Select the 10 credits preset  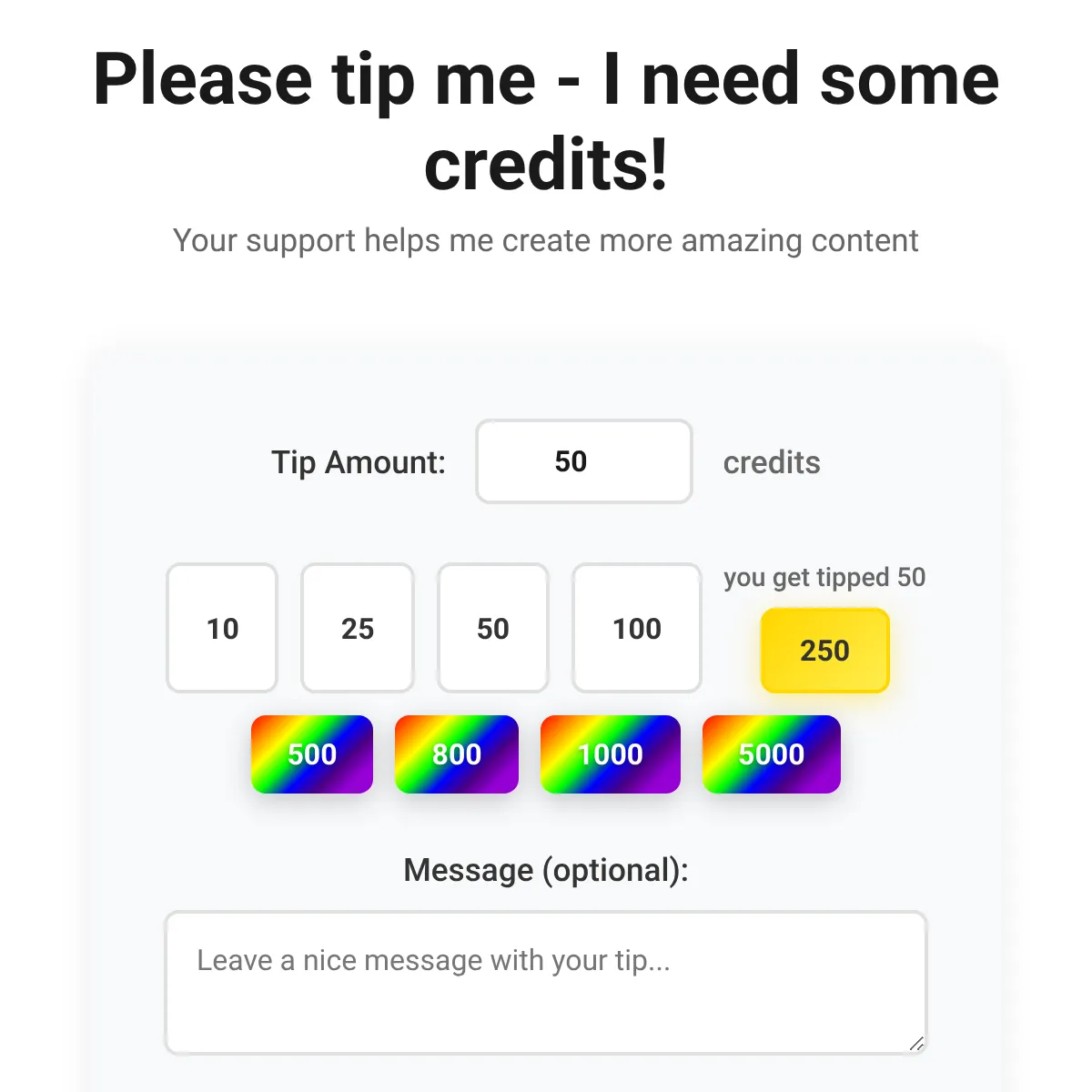[x=222, y=628]
